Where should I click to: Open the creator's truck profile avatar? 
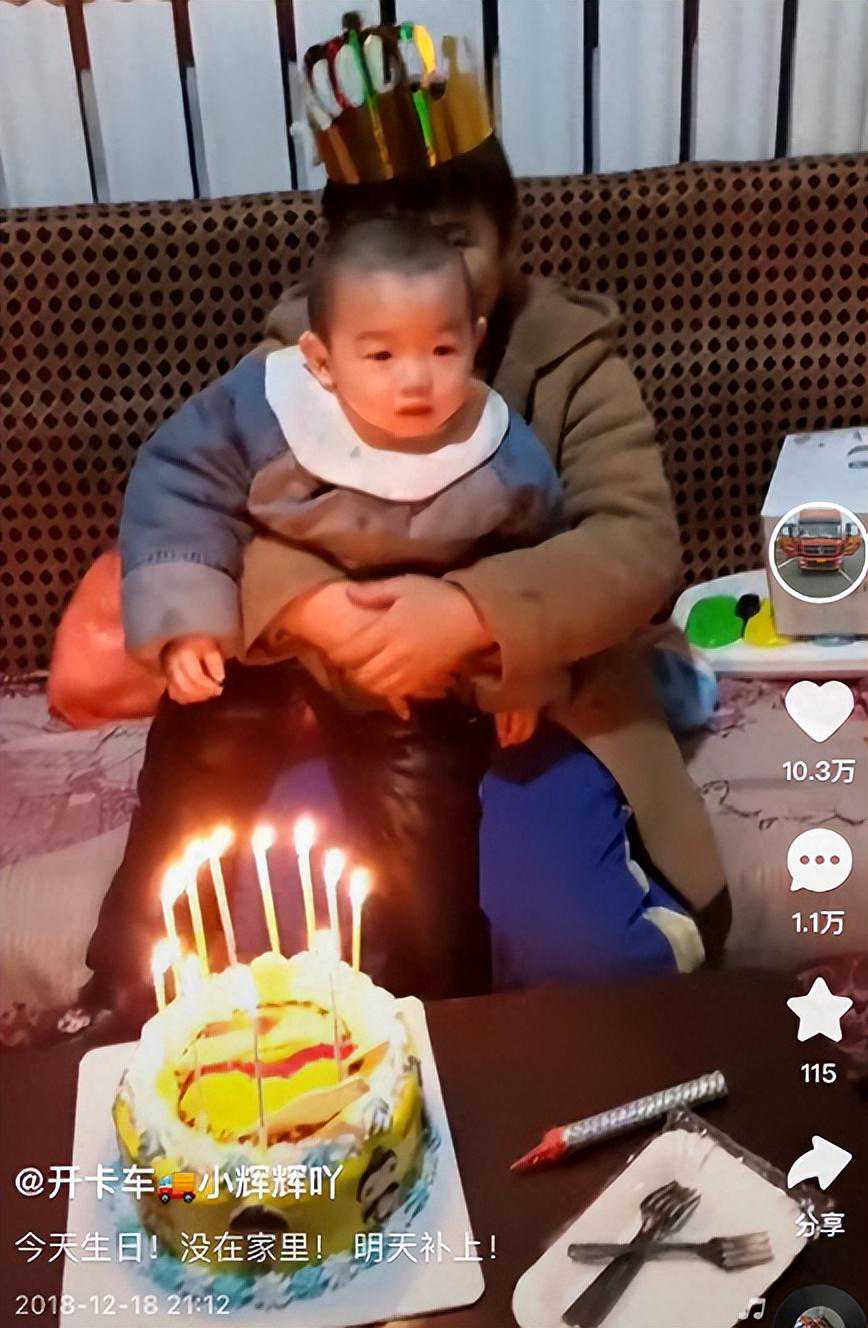[818, 553]
